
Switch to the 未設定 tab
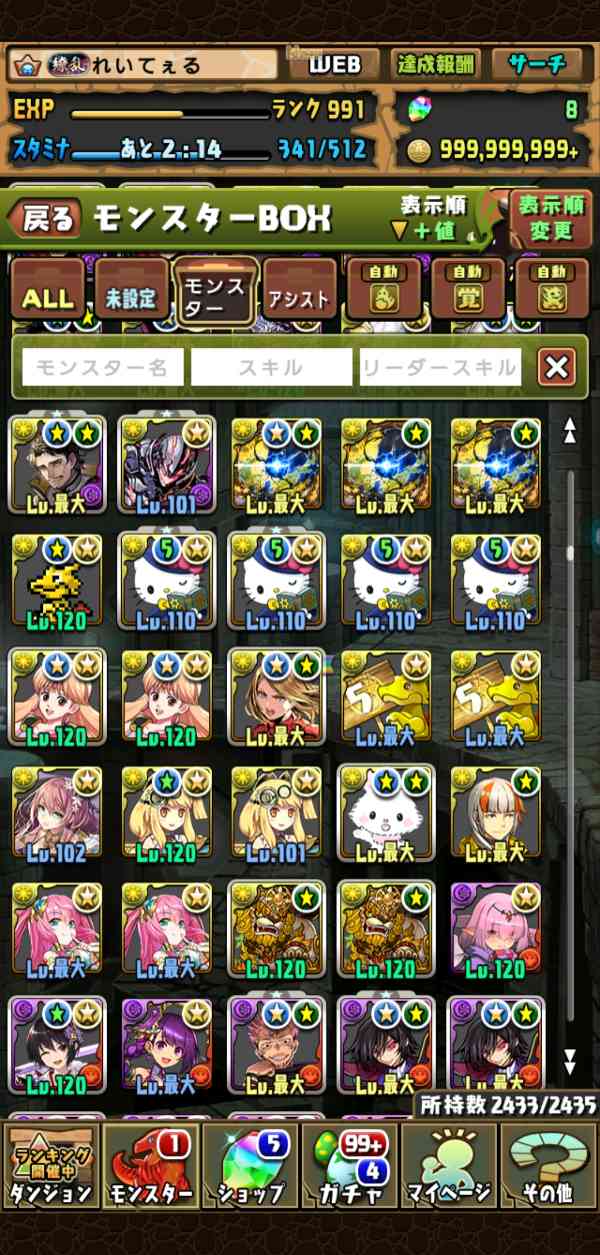click(x=130, y=297)
